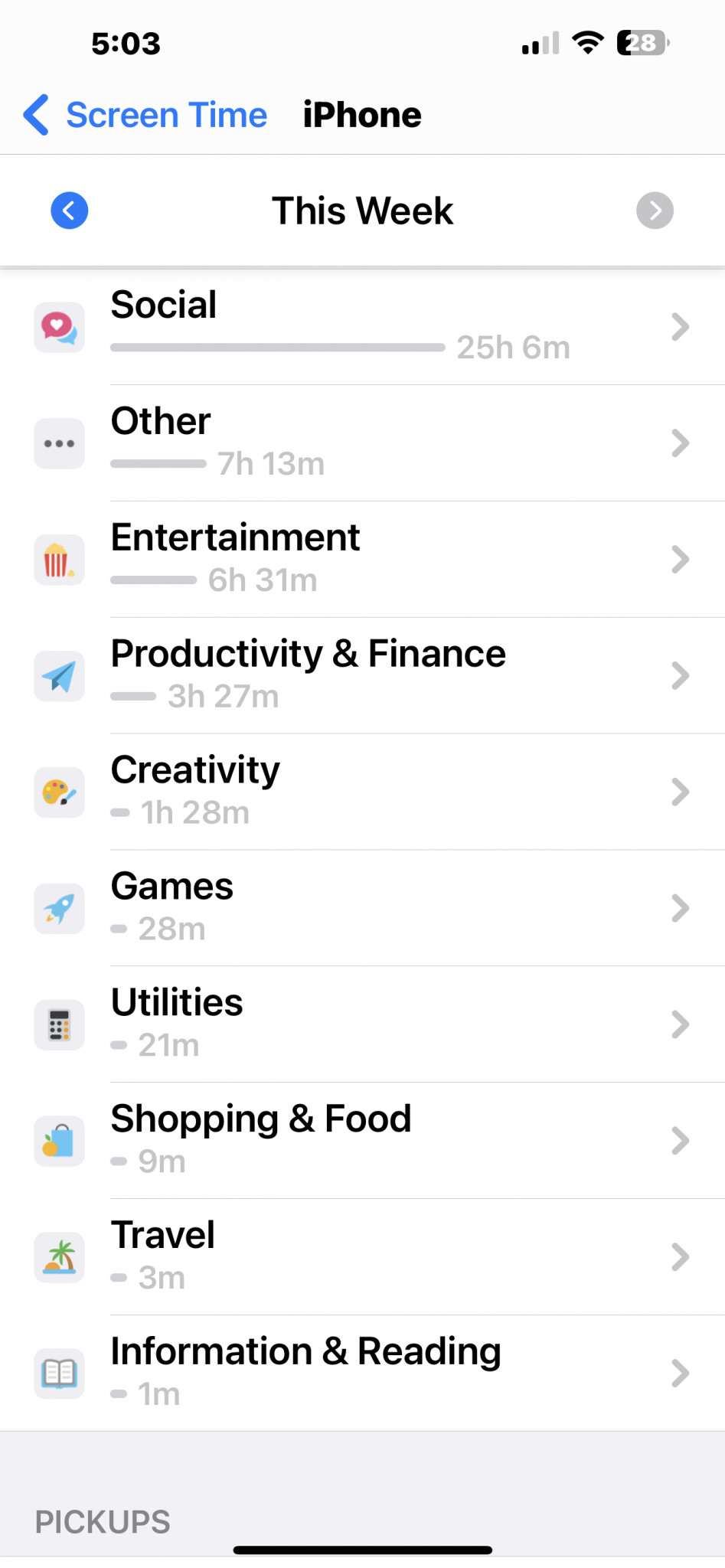Show the previous week's data
Viewport: 725px width, 1568px height.
(x=70, y=211)
